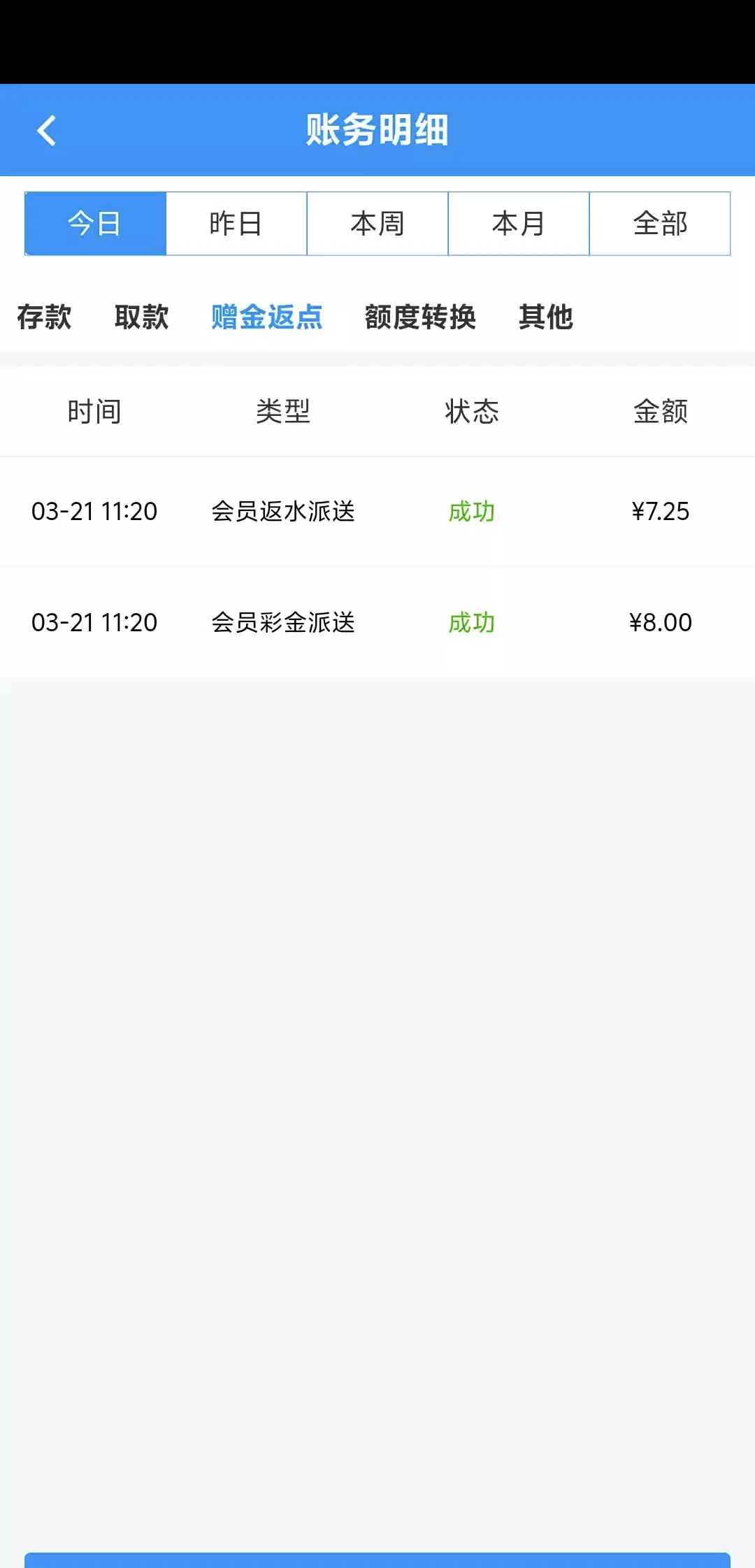This screenshot has width=755, height=1568.
Task: Switch to the 存款 category
Action: [44, 317]
